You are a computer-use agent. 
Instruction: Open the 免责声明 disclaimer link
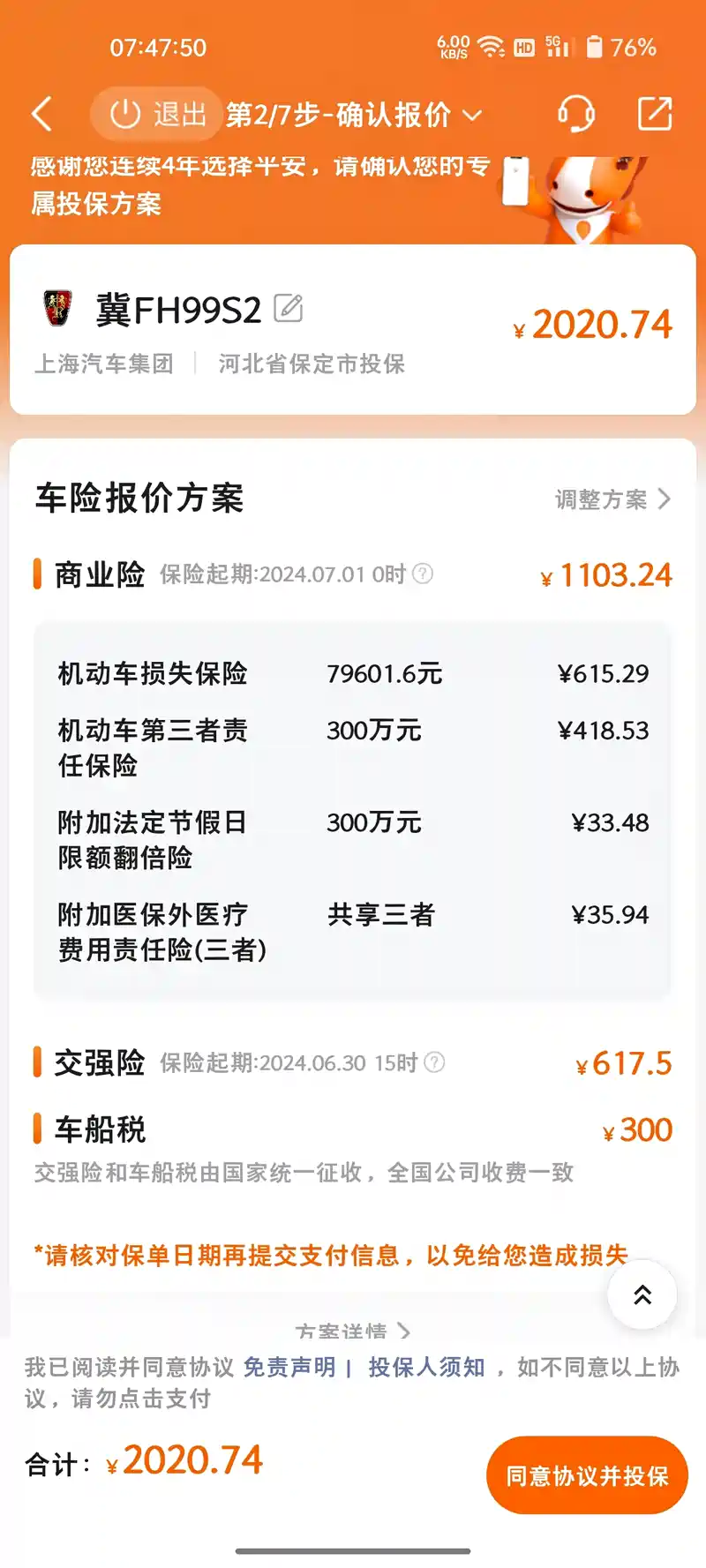289,1367
